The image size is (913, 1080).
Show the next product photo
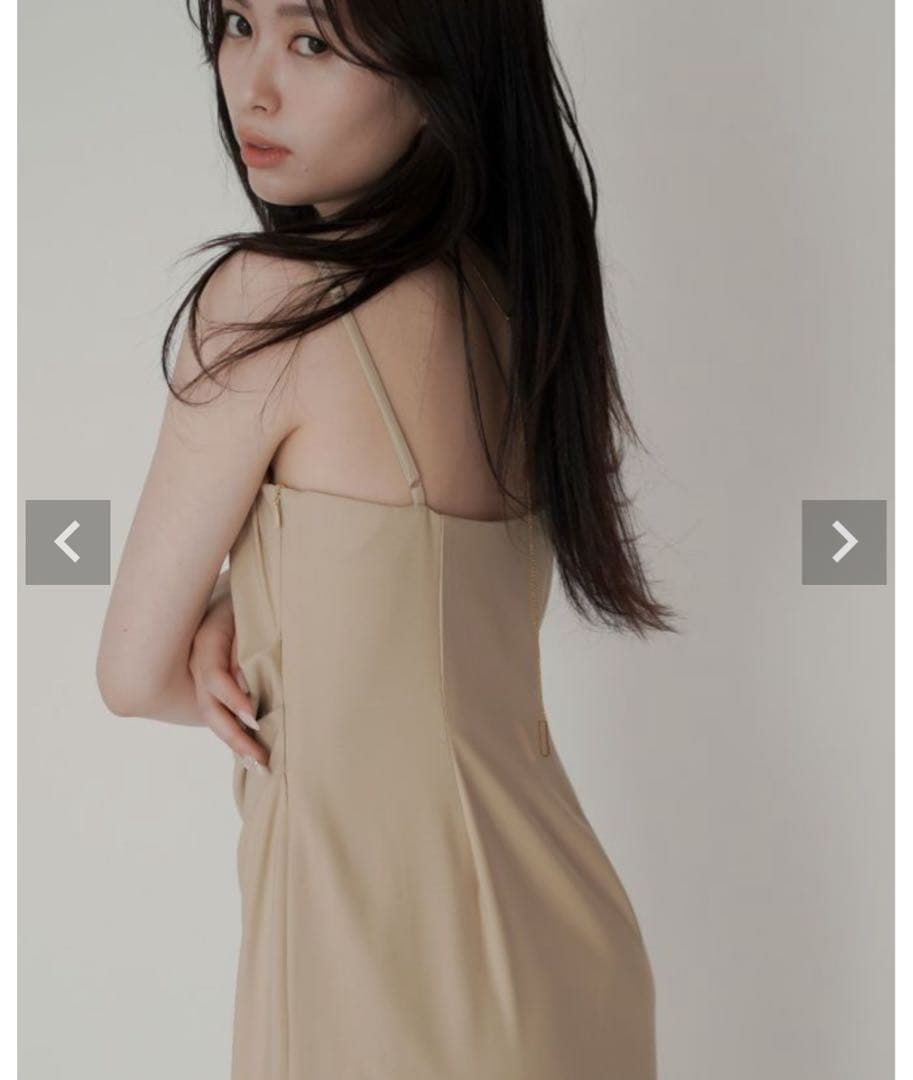click(x=843, y=542)
